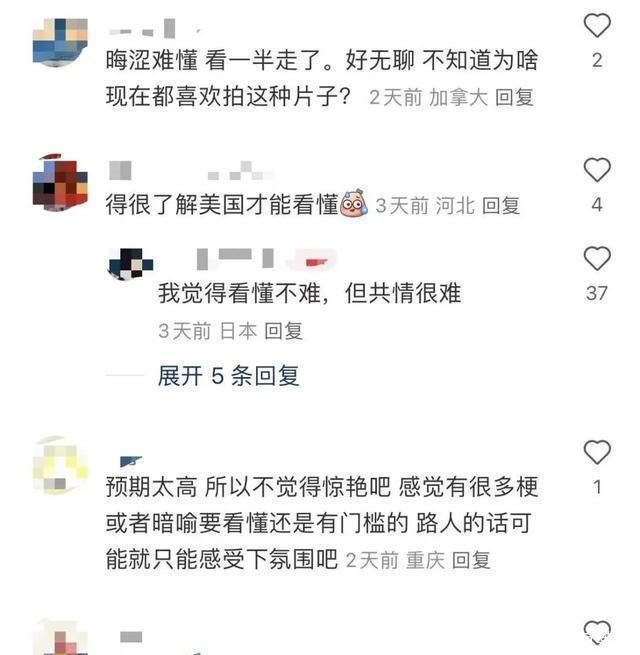Expand 展开 5 条回复
Image resolution: width=640 pixels, height=655 pixels.
228,376
